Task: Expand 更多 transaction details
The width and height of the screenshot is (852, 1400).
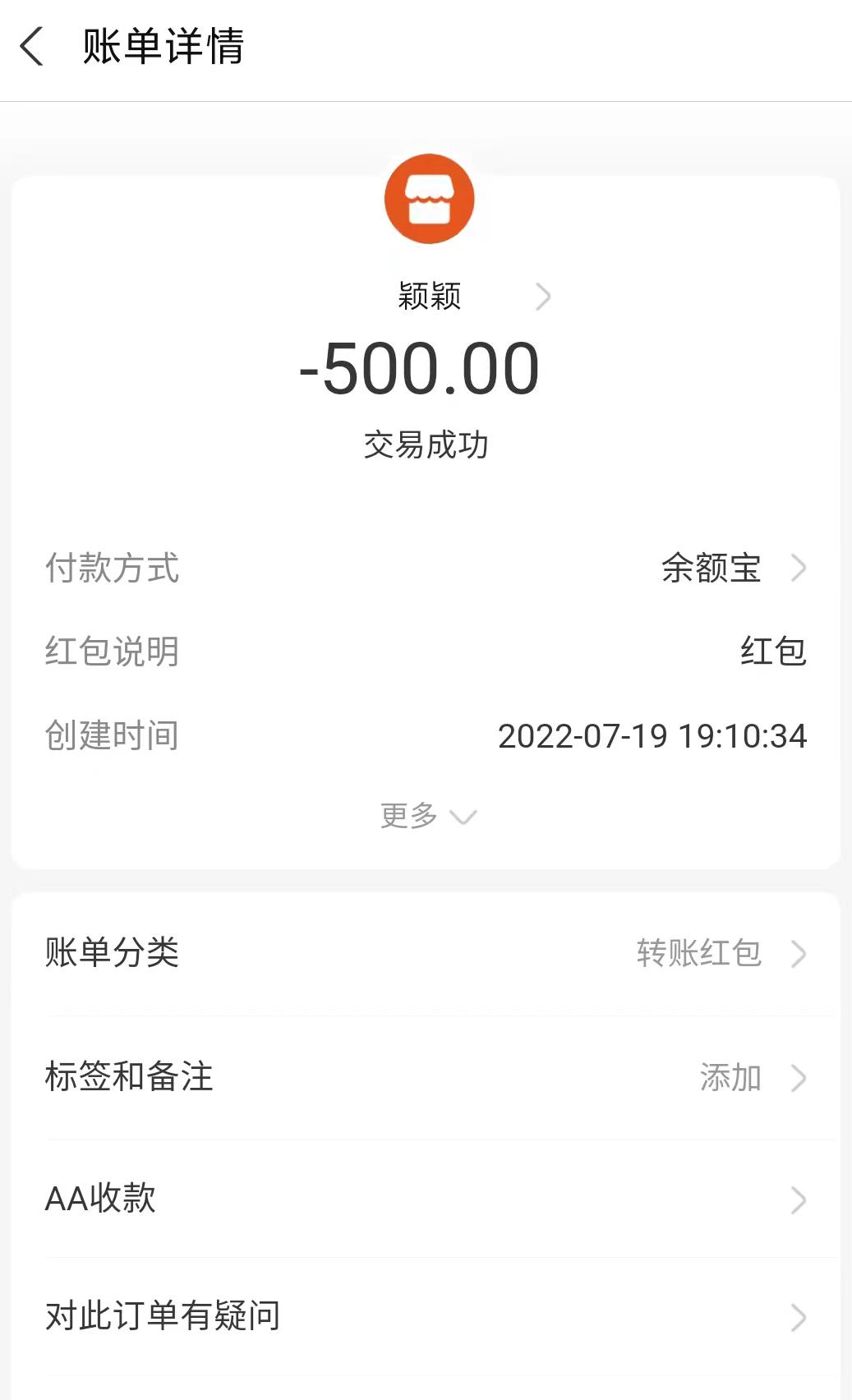Action: point(427,816)
